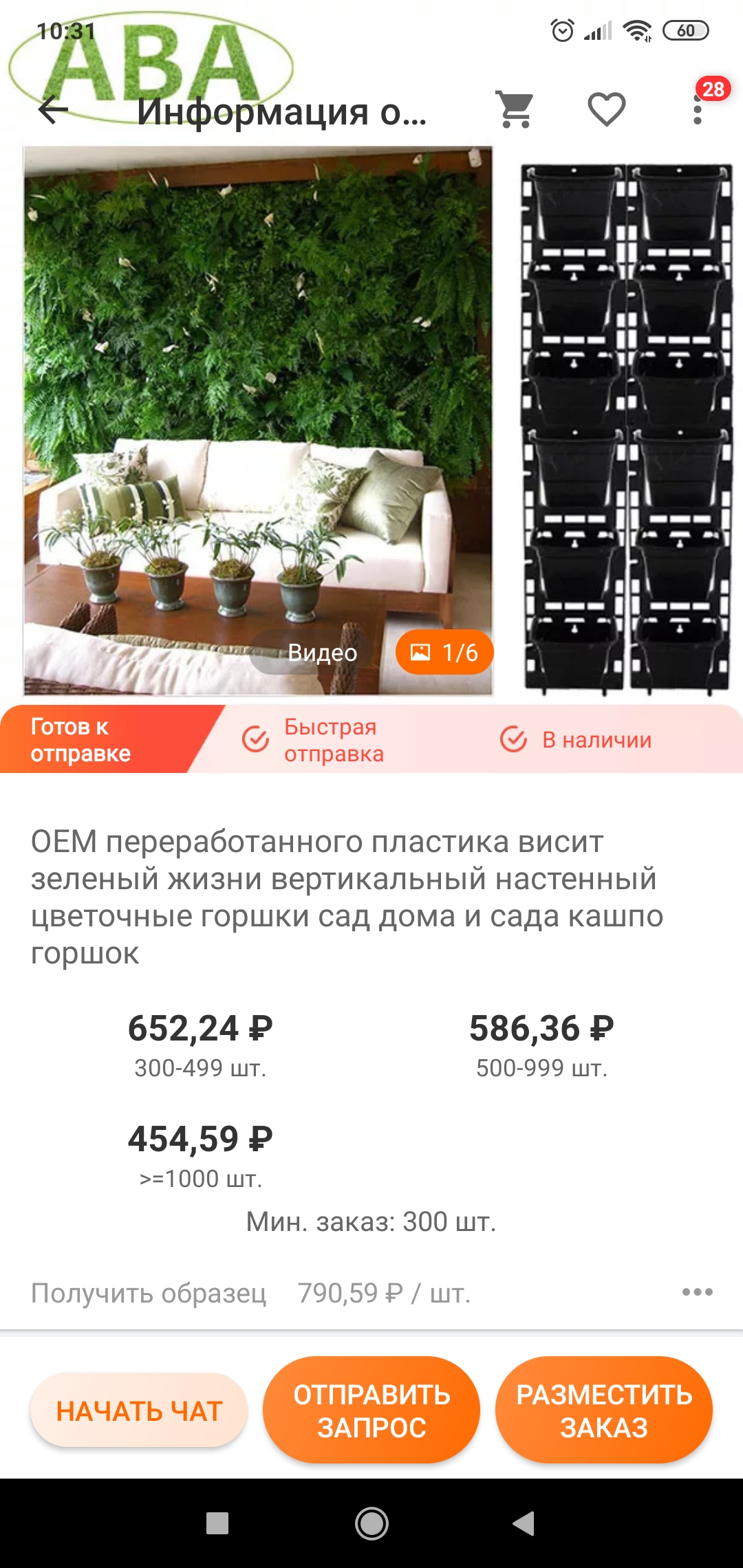Expand sample options via the three-dot icon

tap(697, 1292)
